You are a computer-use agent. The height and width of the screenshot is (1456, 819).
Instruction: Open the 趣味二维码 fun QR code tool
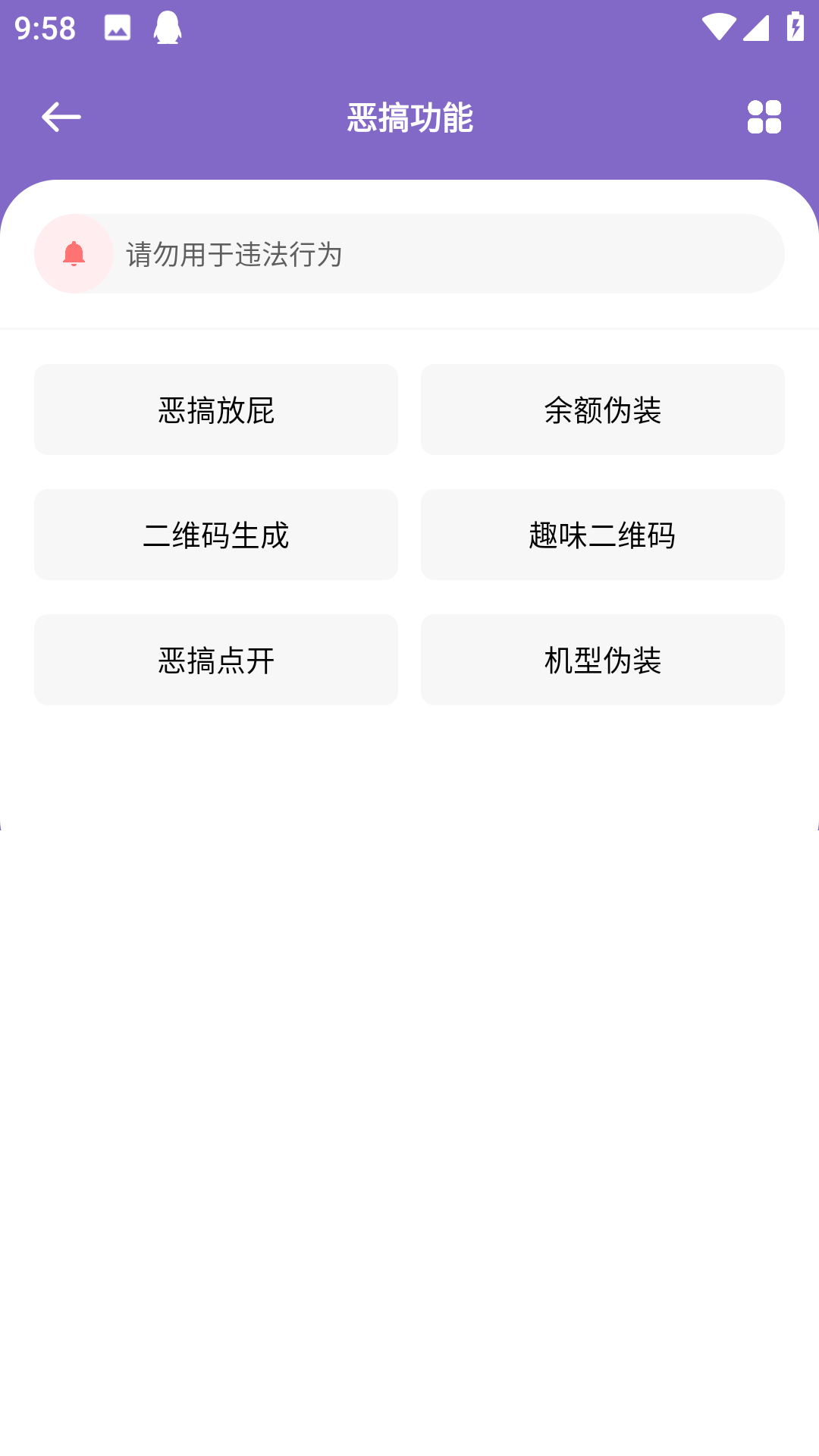603,535
